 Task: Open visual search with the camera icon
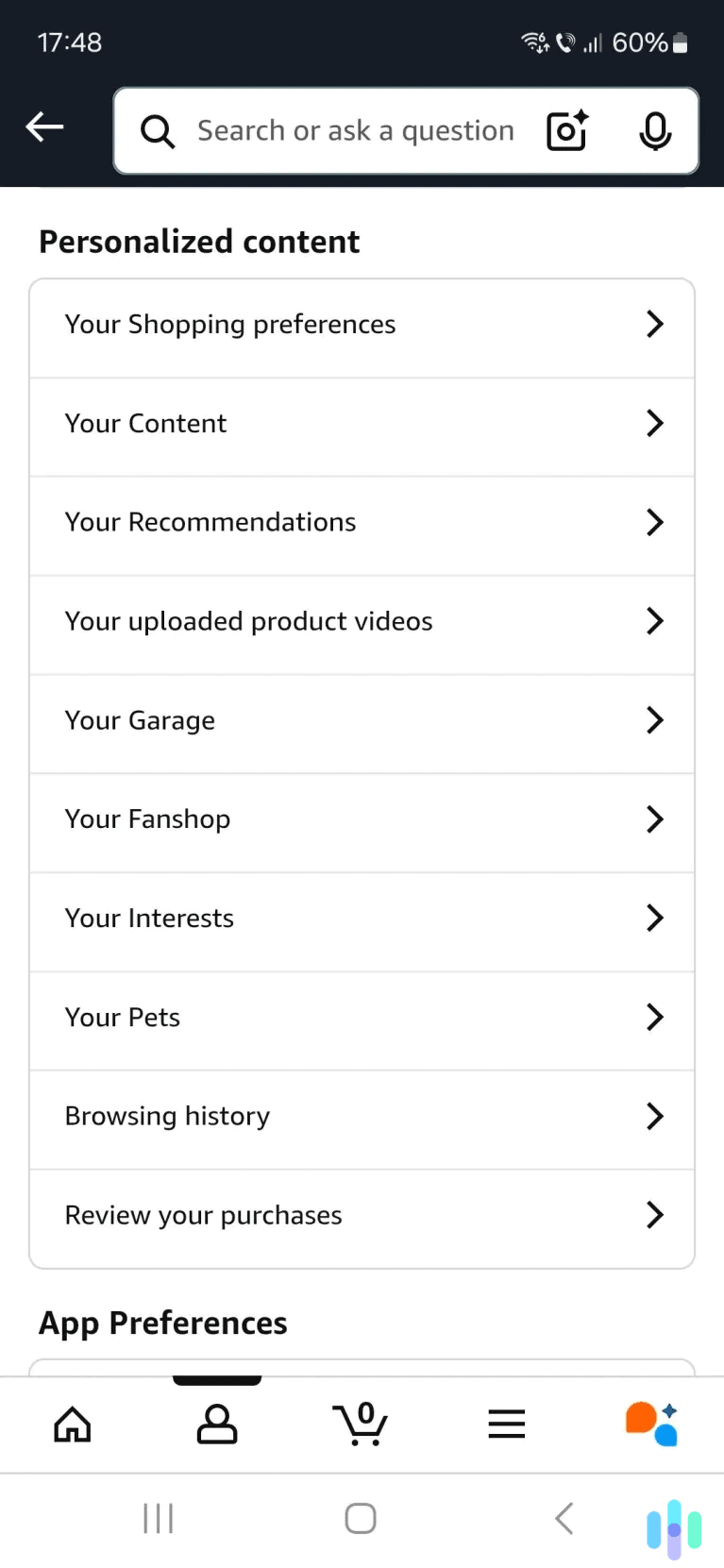[x=565, y=131]
